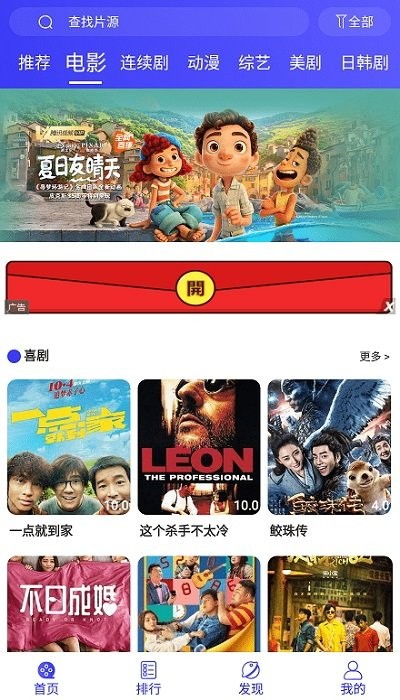Open the movie 一点就到家

click(69, 447)
